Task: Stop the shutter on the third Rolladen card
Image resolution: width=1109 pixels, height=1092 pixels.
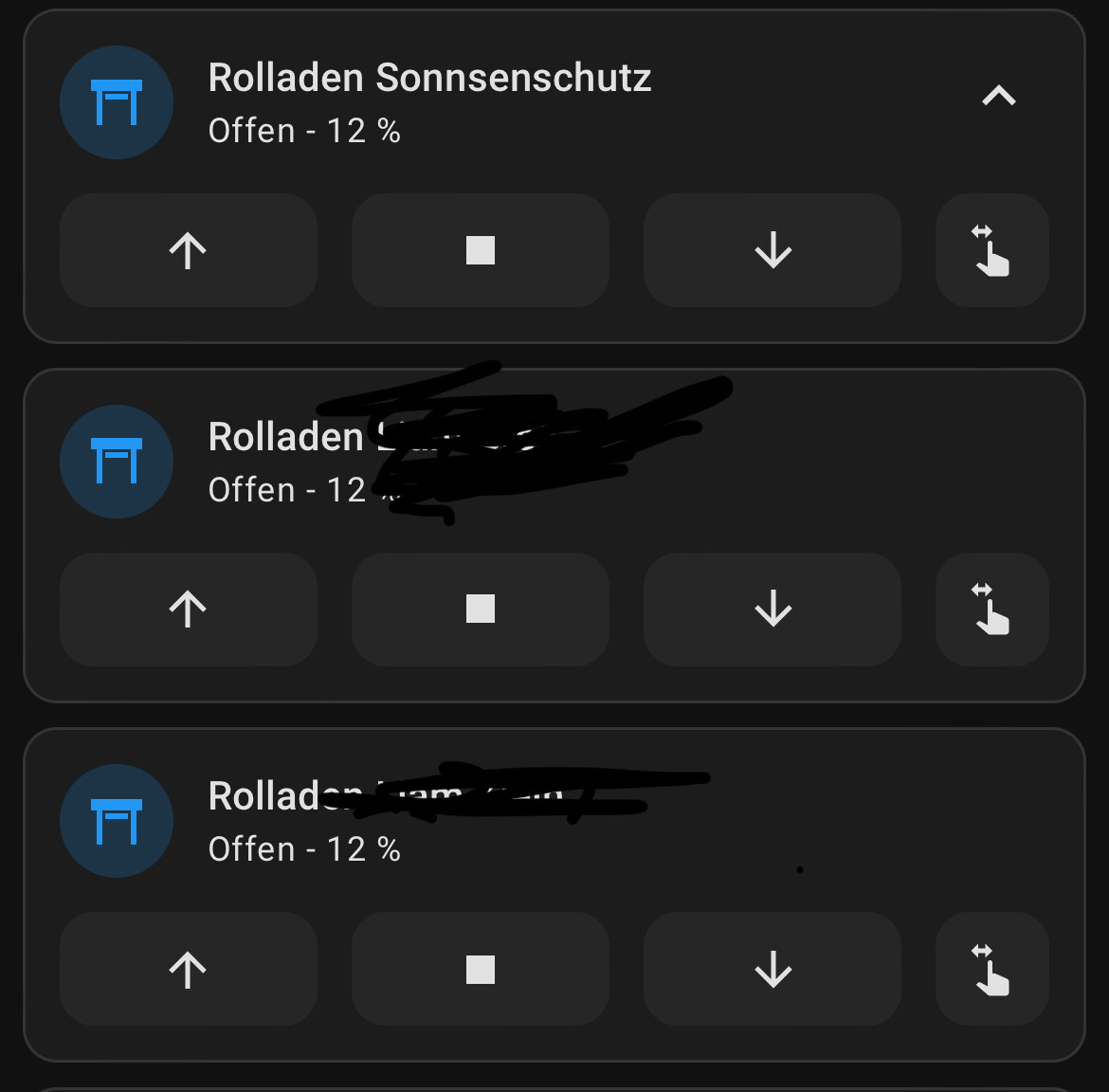Action: pyautogui.click(x=480, y=969)
